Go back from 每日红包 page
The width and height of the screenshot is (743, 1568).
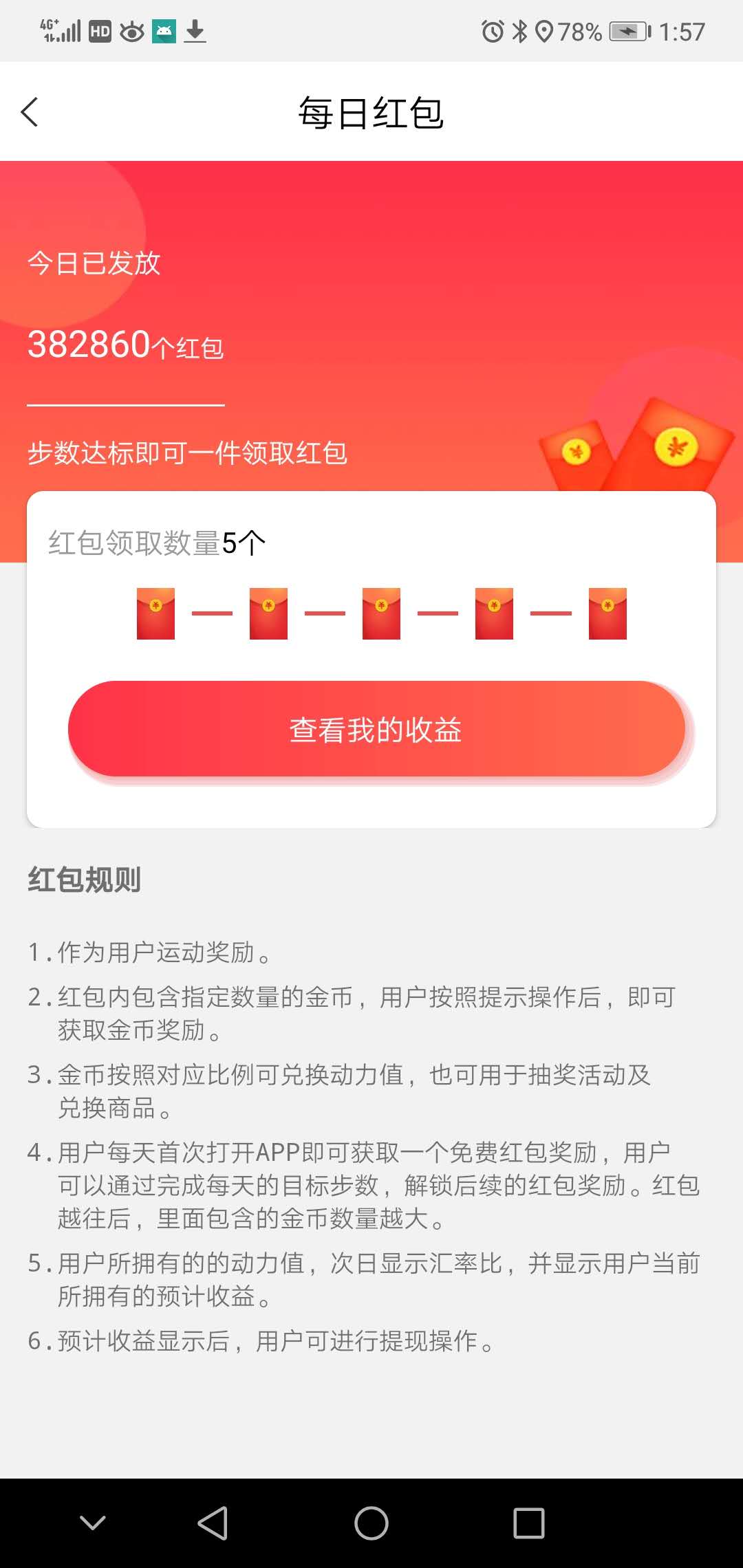point(30,112)
